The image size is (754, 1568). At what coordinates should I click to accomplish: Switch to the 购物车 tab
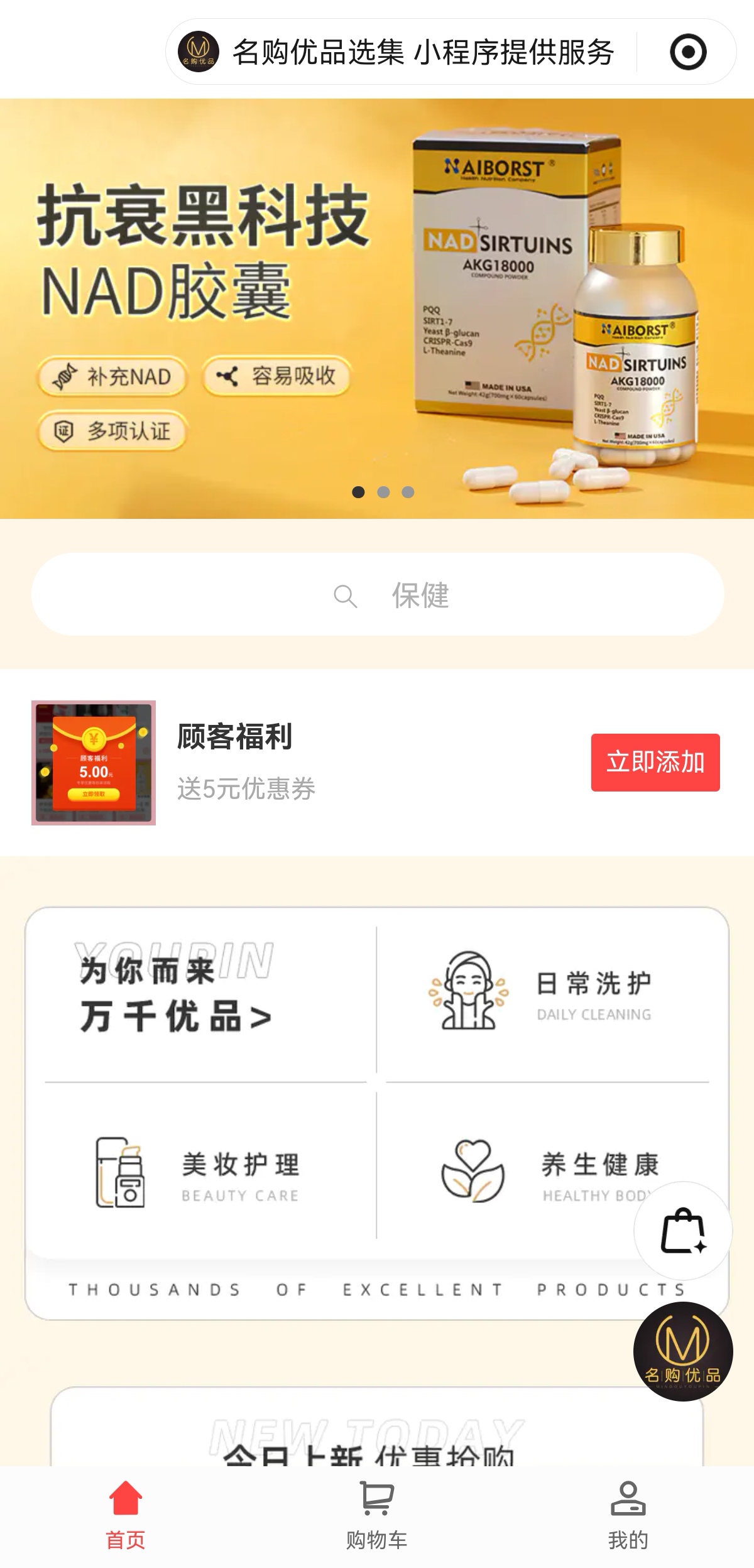tap(376, 1515)
